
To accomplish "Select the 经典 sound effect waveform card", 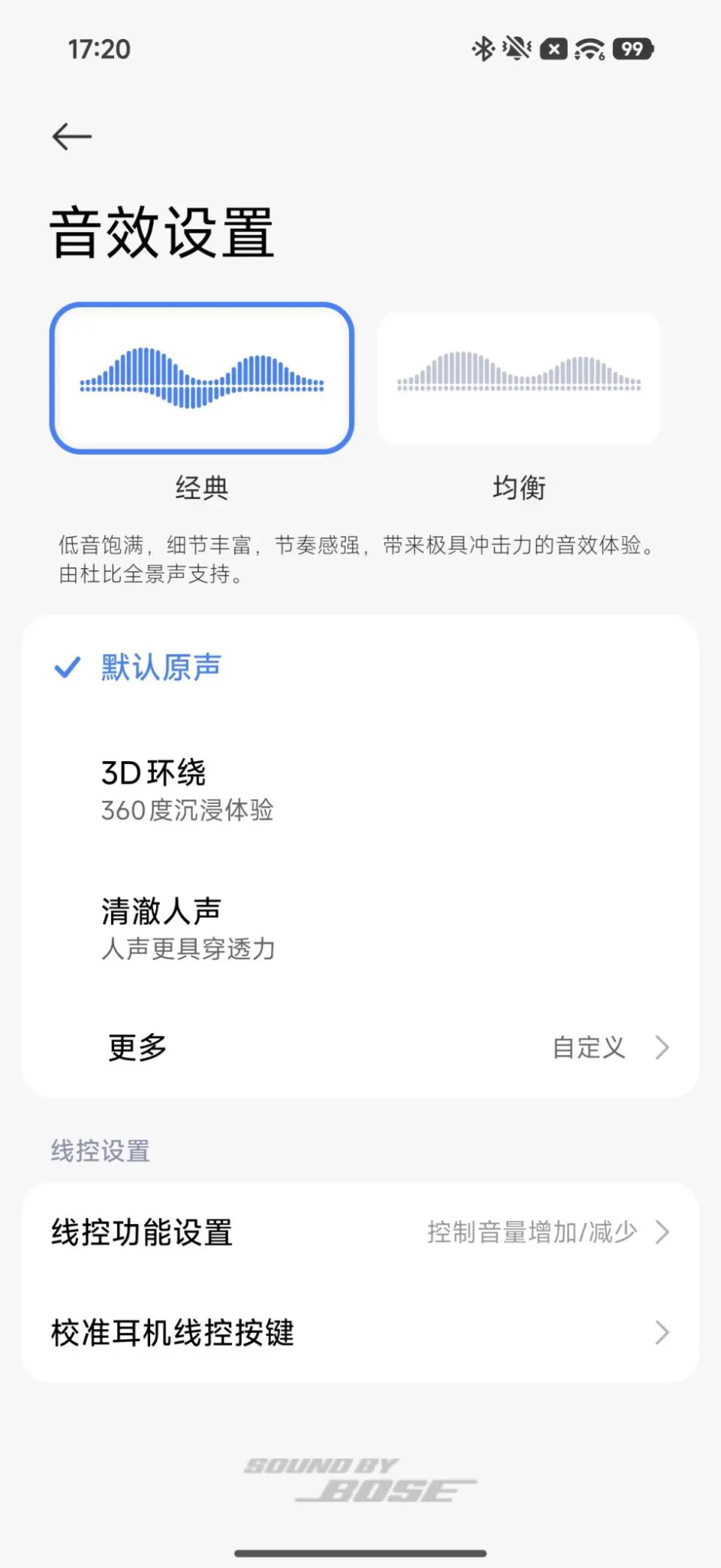I will [201, 379].
